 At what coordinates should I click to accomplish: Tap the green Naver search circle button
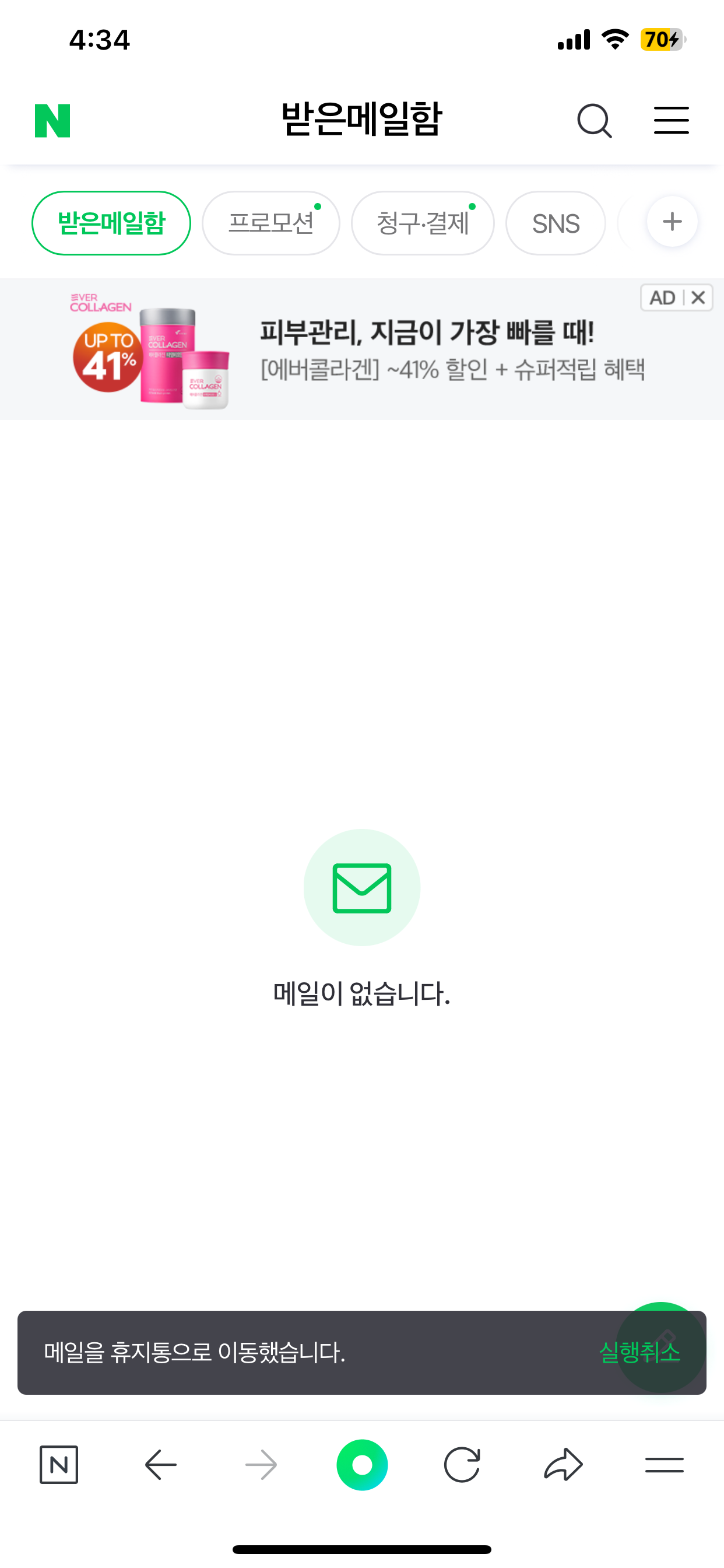tap(362, 1465)
